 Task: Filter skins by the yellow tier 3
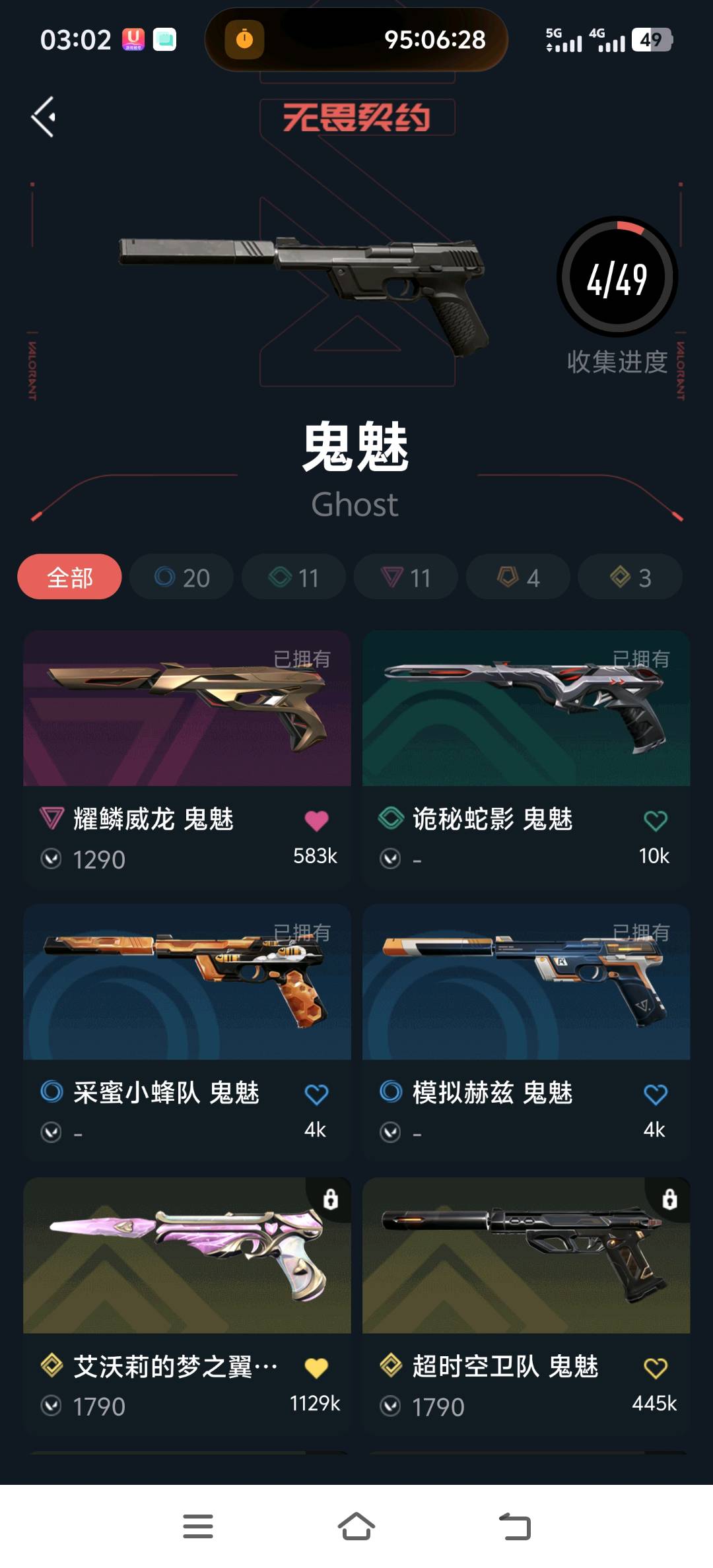click(x=630, y=577)
